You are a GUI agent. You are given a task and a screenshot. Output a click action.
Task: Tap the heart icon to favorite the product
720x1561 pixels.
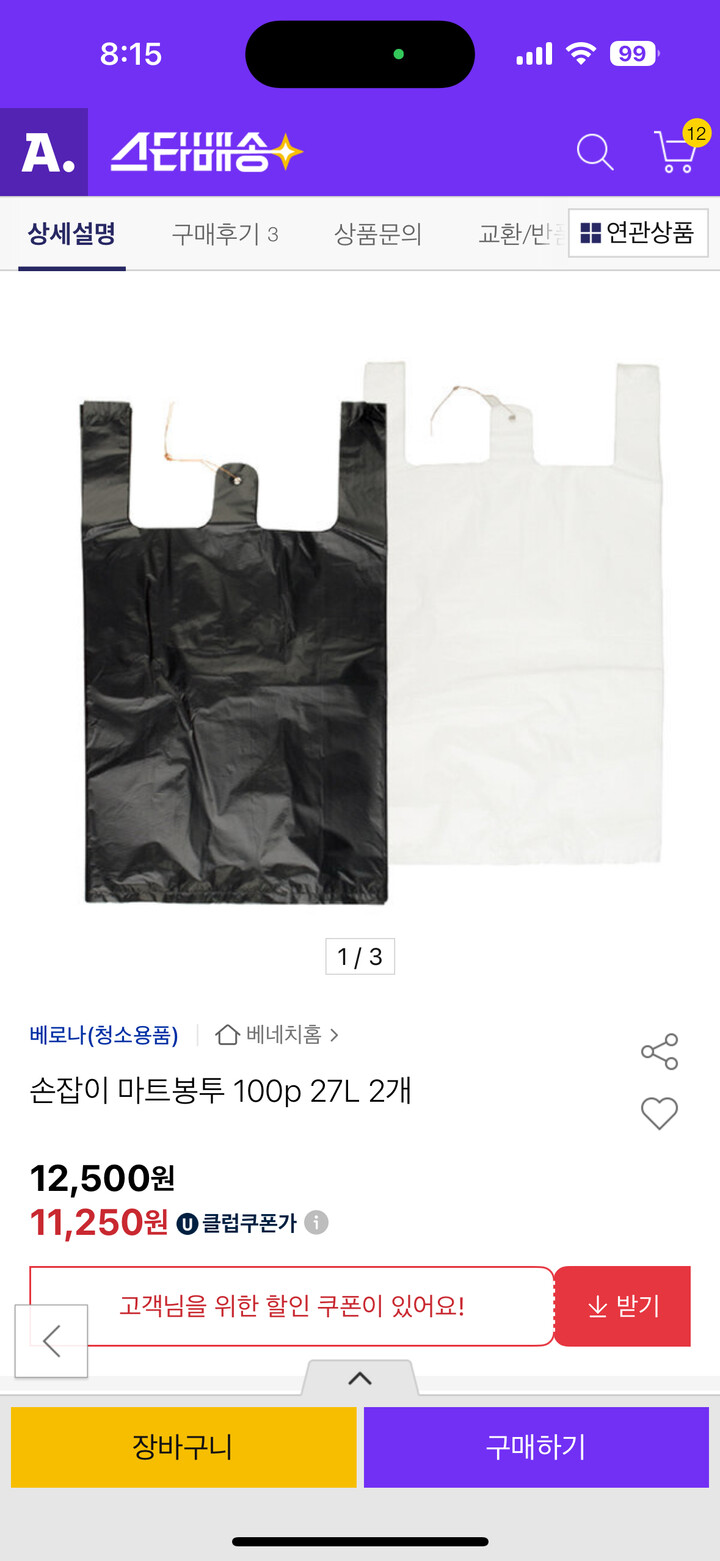click(659, 1113)
